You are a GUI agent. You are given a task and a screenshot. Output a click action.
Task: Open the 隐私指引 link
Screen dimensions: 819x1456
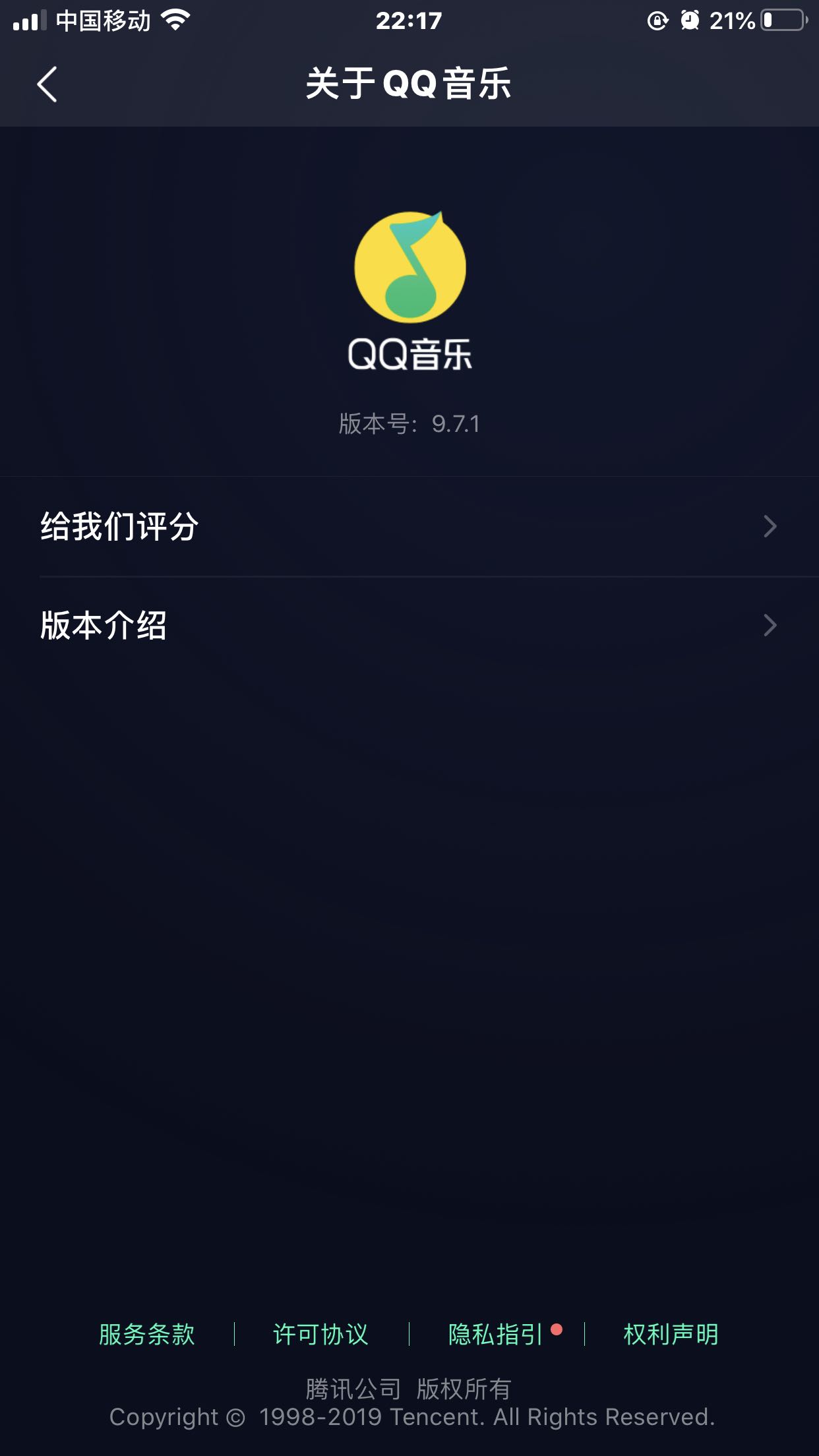496,1334
